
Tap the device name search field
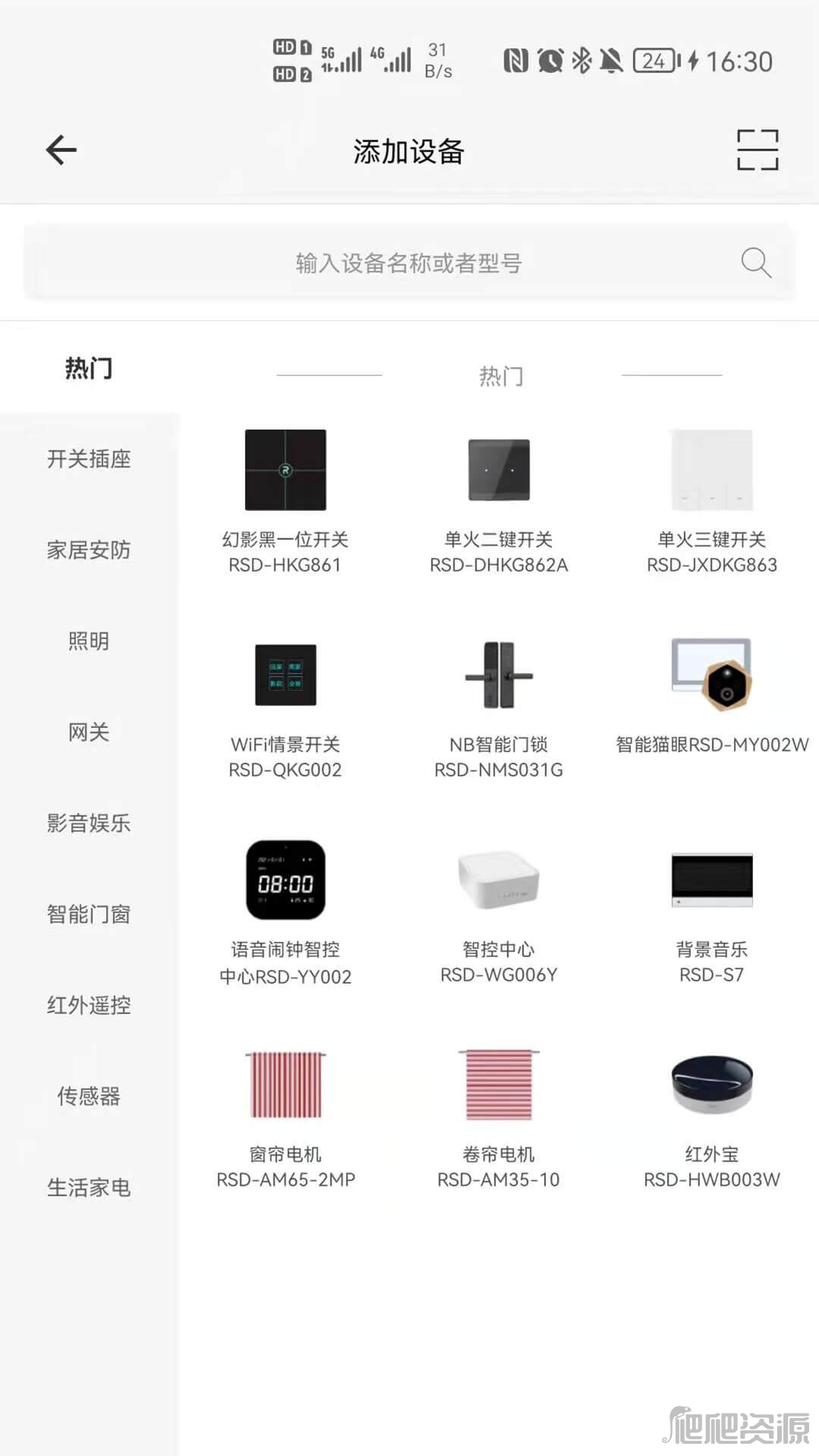pos(409,263)
